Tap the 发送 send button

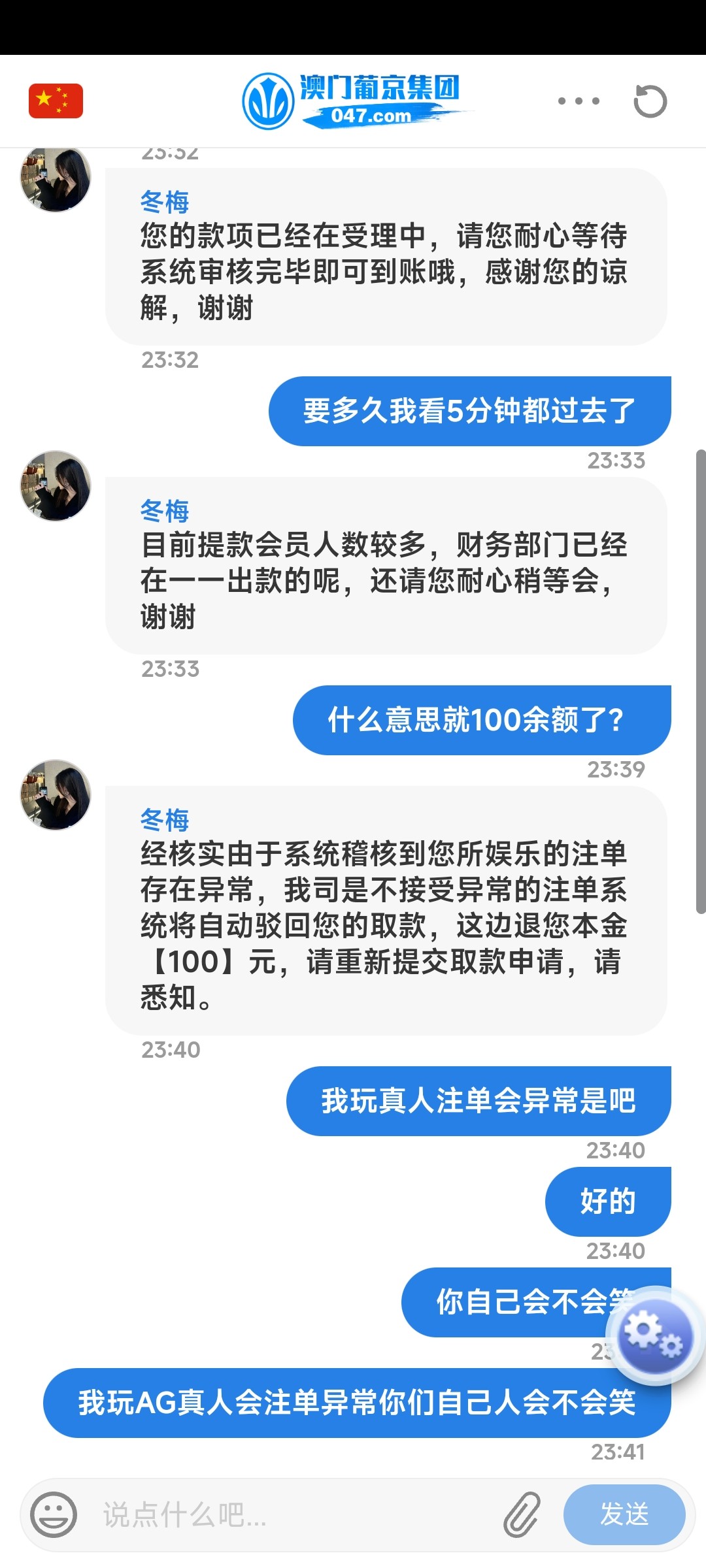click(624, 1514)
